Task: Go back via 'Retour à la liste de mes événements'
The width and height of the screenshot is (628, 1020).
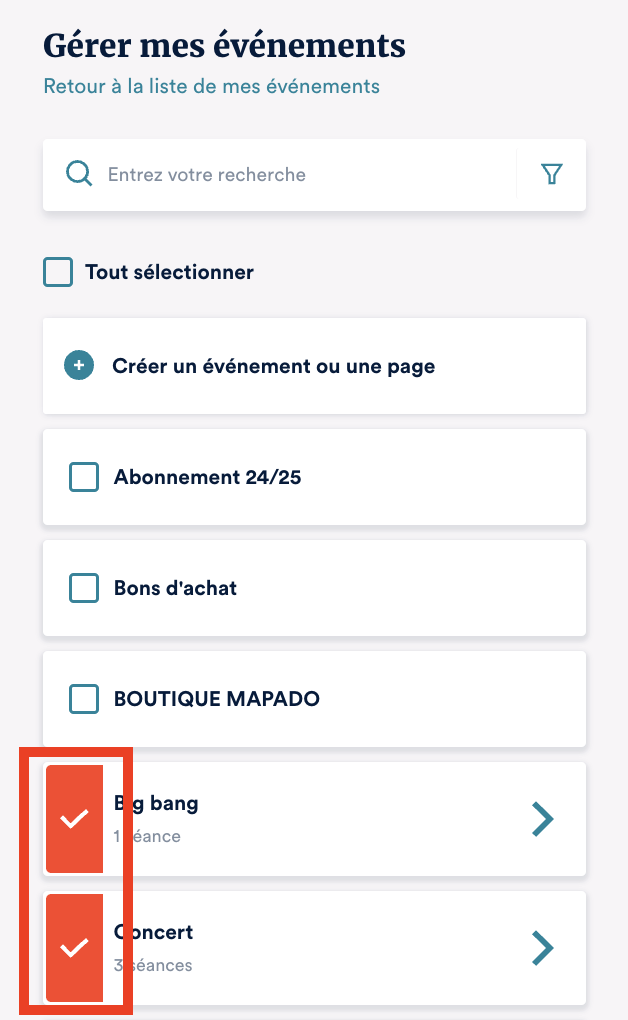Action: [x=211, y=86]
